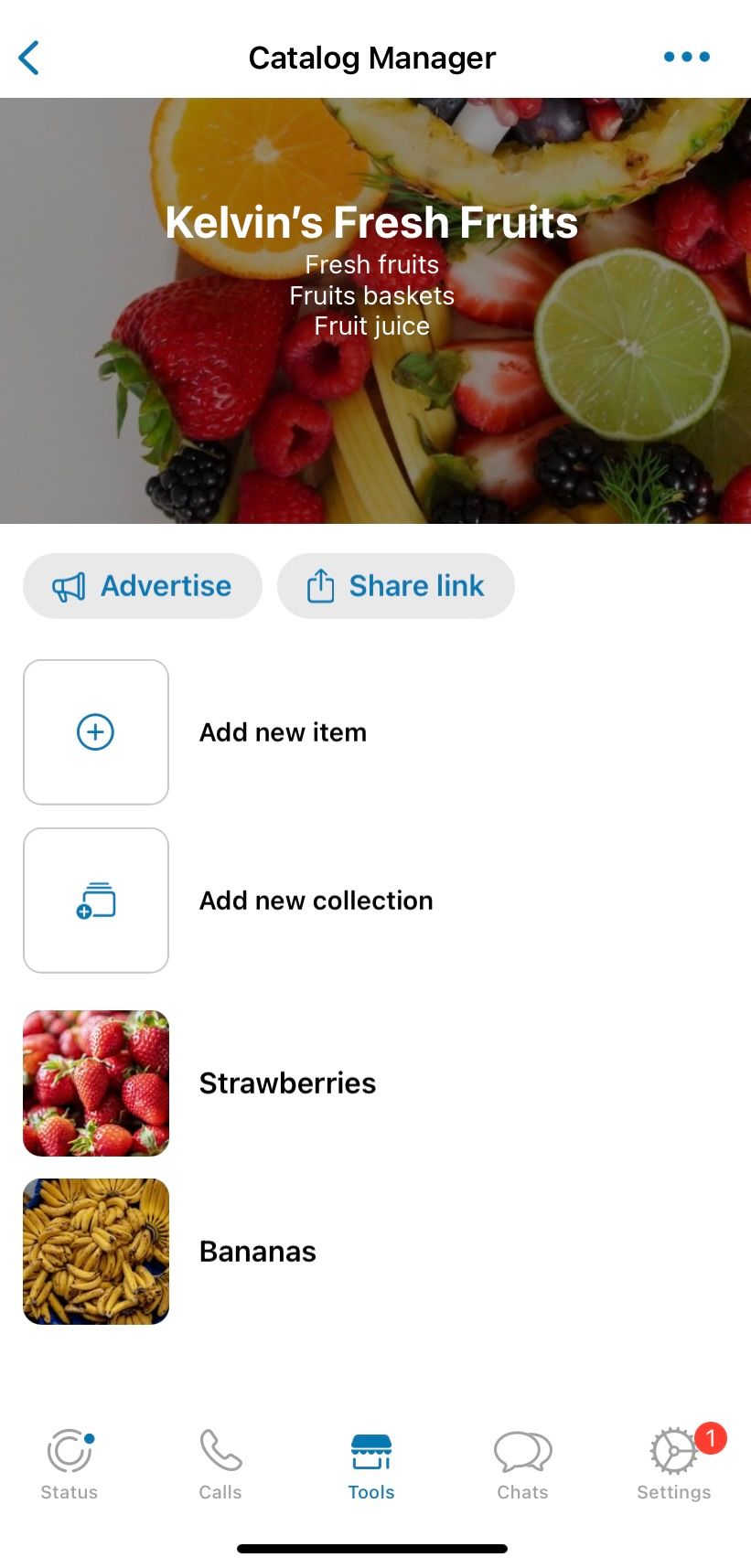Select the Tools tab

[x=371, y=1465]
